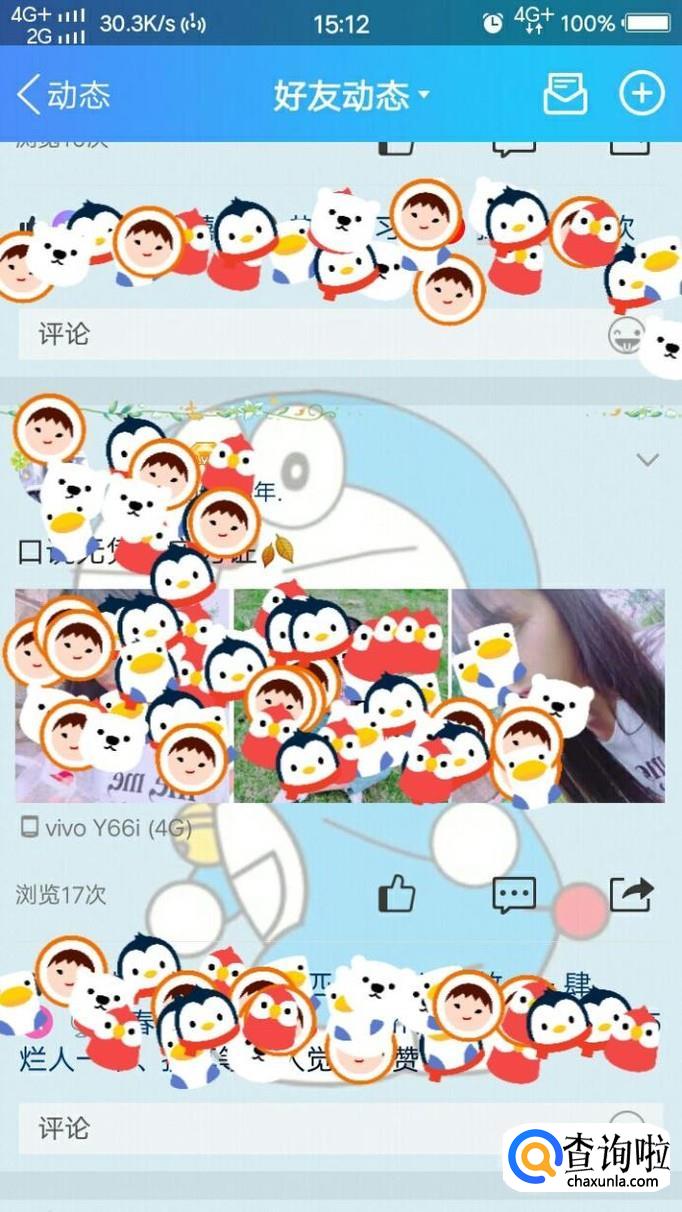
Task: Open the message inbox icon
Action: (565, 95)
